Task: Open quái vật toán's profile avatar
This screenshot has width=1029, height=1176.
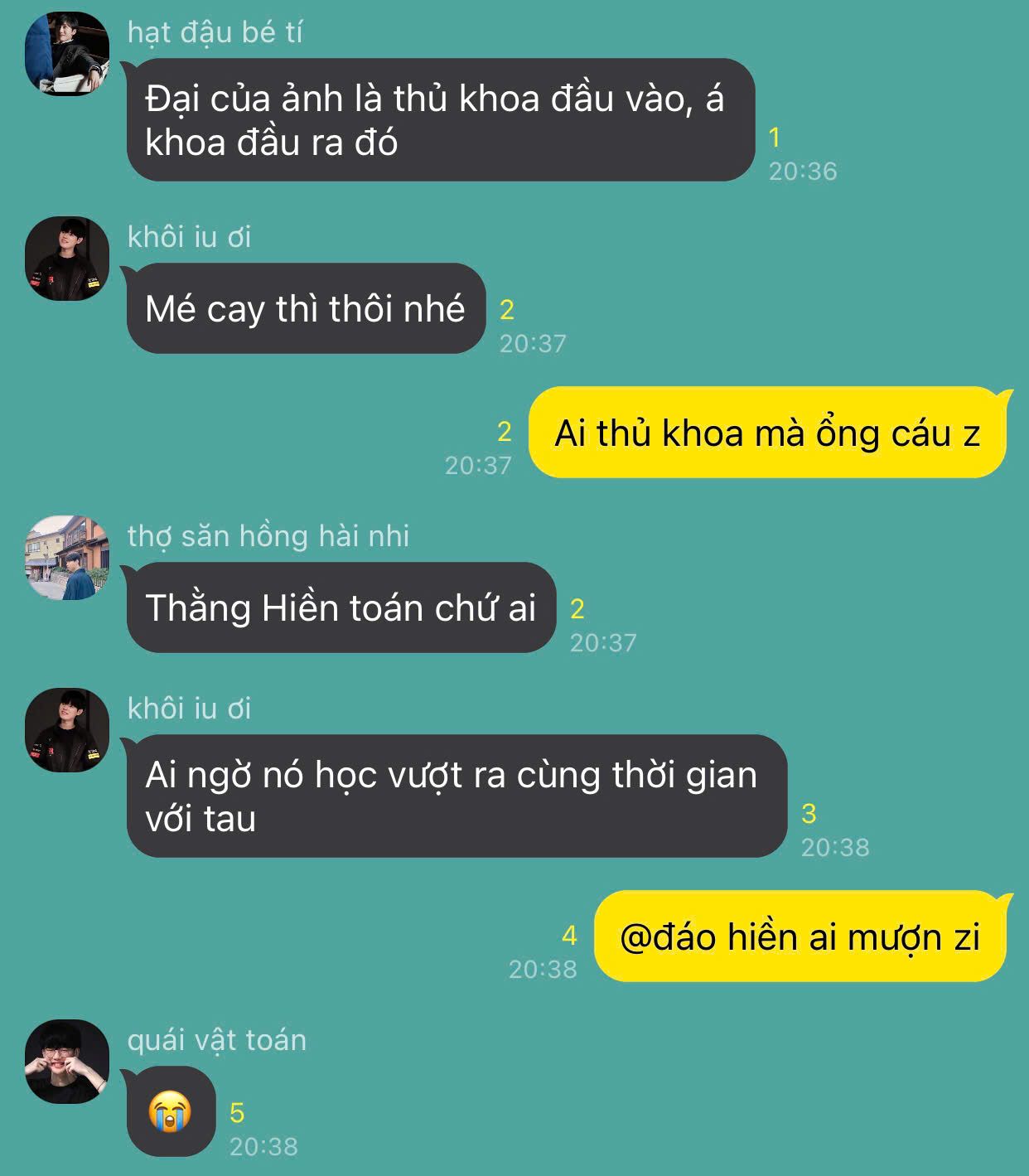Action: [x=67, y=1062]
